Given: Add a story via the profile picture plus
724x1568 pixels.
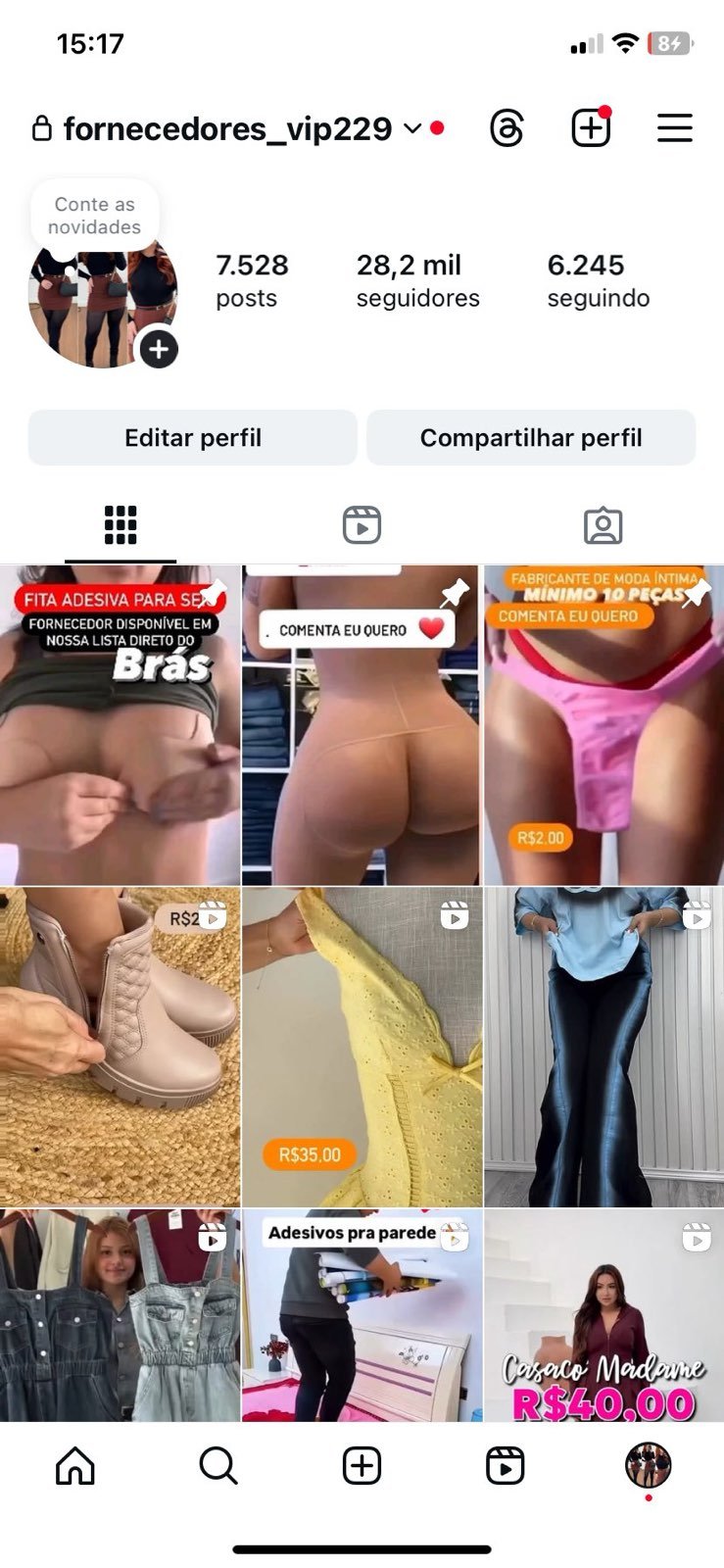Looking at the screenshot, I should pyautogui.click(x=159, y=349).
